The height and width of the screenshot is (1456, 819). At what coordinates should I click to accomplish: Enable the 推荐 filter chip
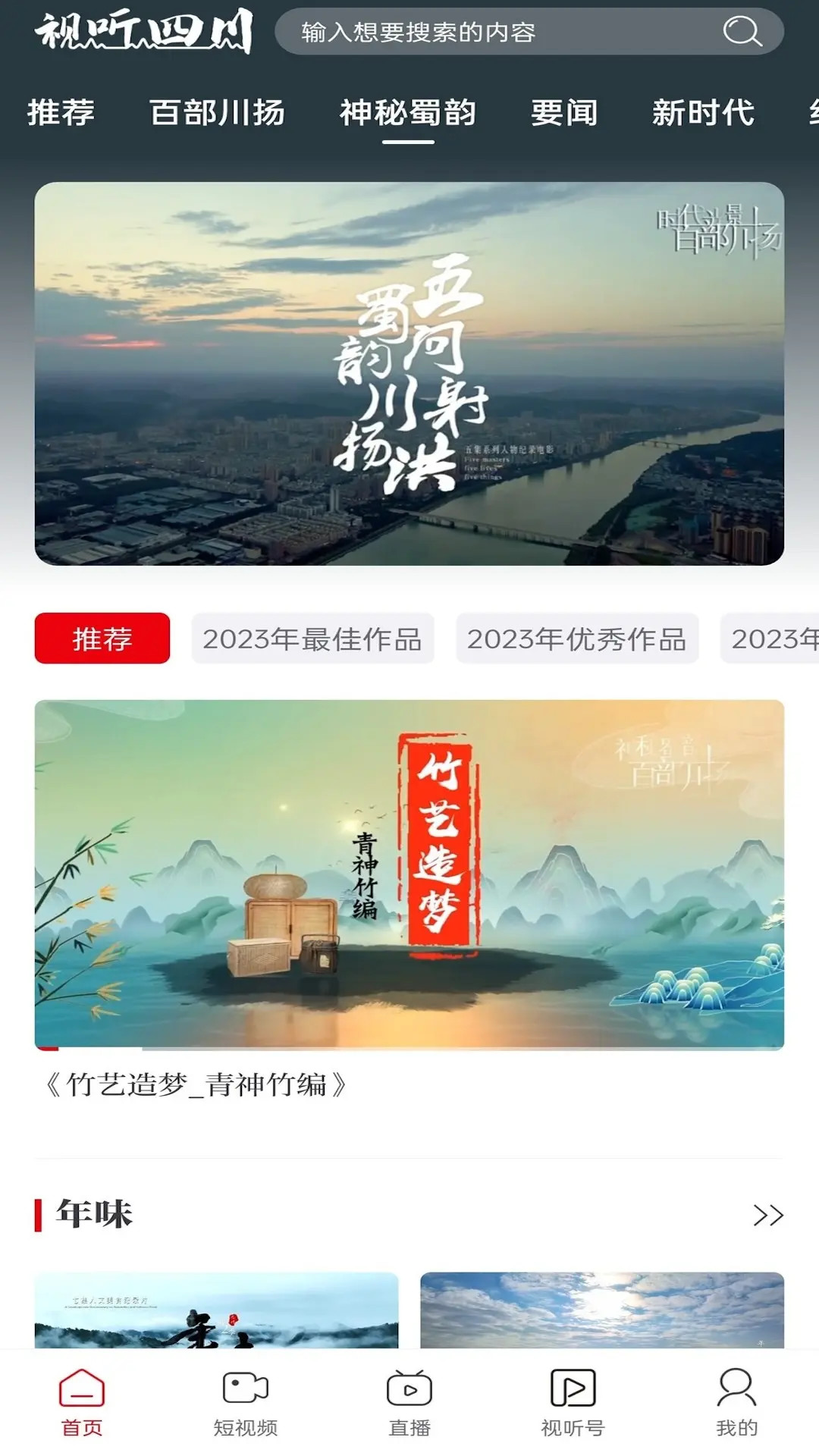coord(102,639)
